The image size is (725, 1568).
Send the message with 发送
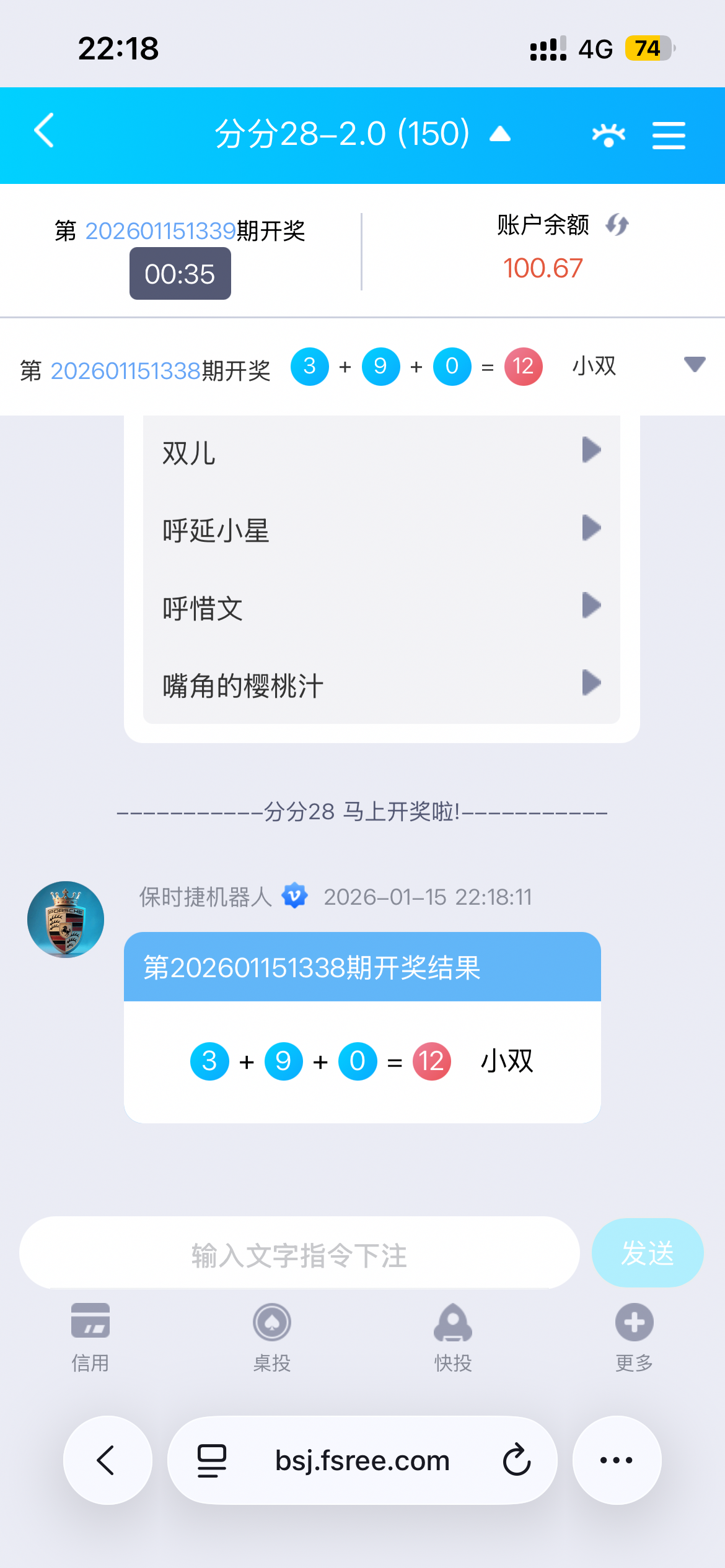tap(647, 1253)
